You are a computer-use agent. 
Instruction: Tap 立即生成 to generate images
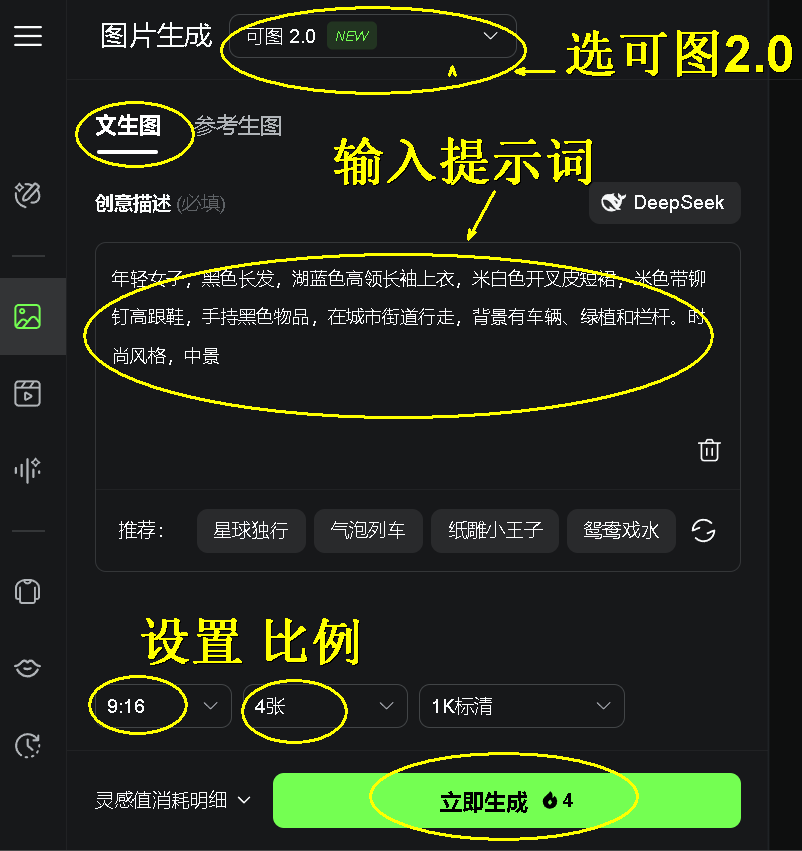pyautogui.click(x=506, y=801)
